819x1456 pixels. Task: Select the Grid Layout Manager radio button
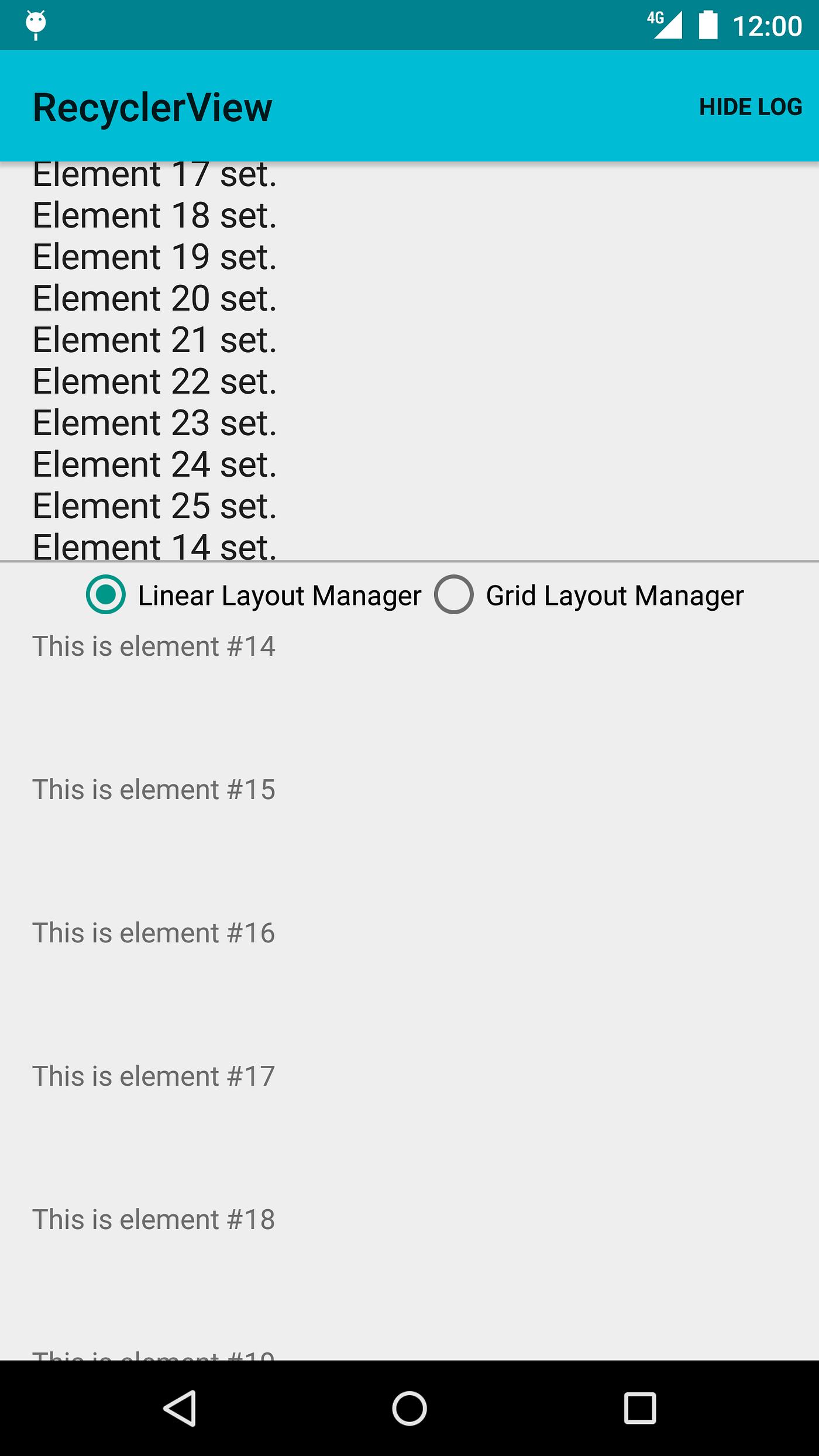(x=454, y=595)
